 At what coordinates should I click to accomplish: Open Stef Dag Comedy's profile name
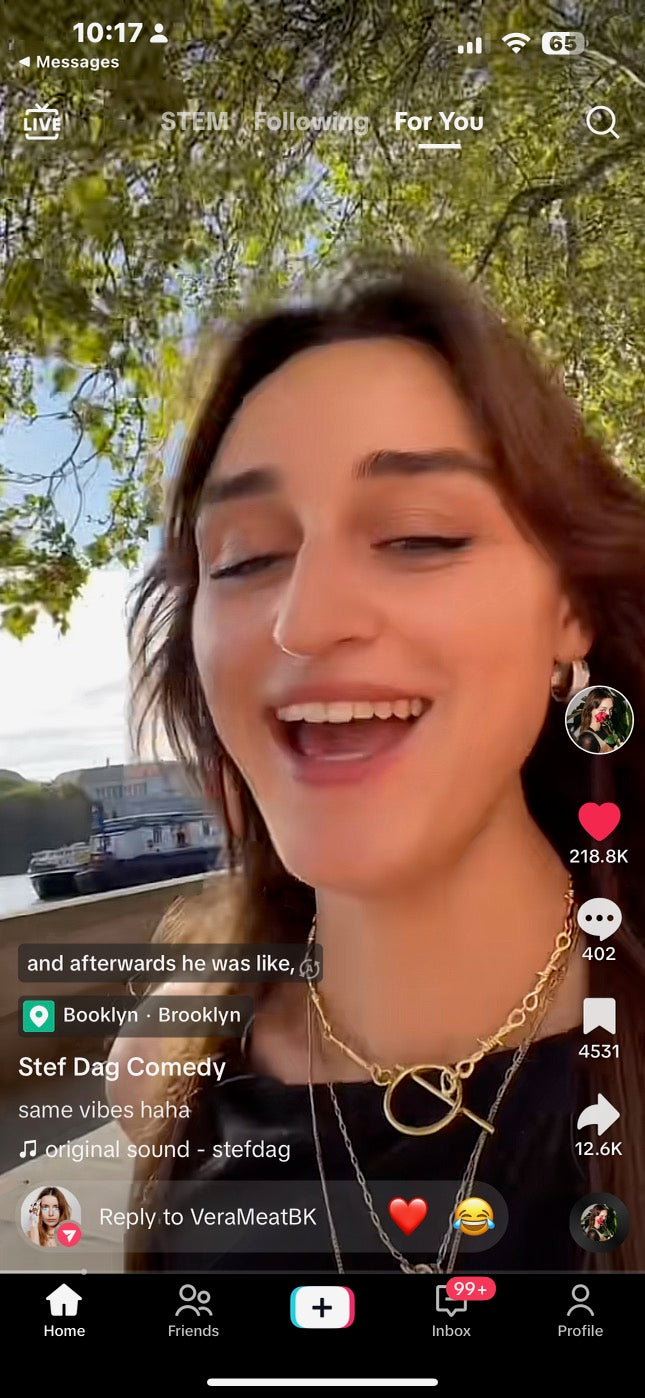click(x=122, y=1067)
